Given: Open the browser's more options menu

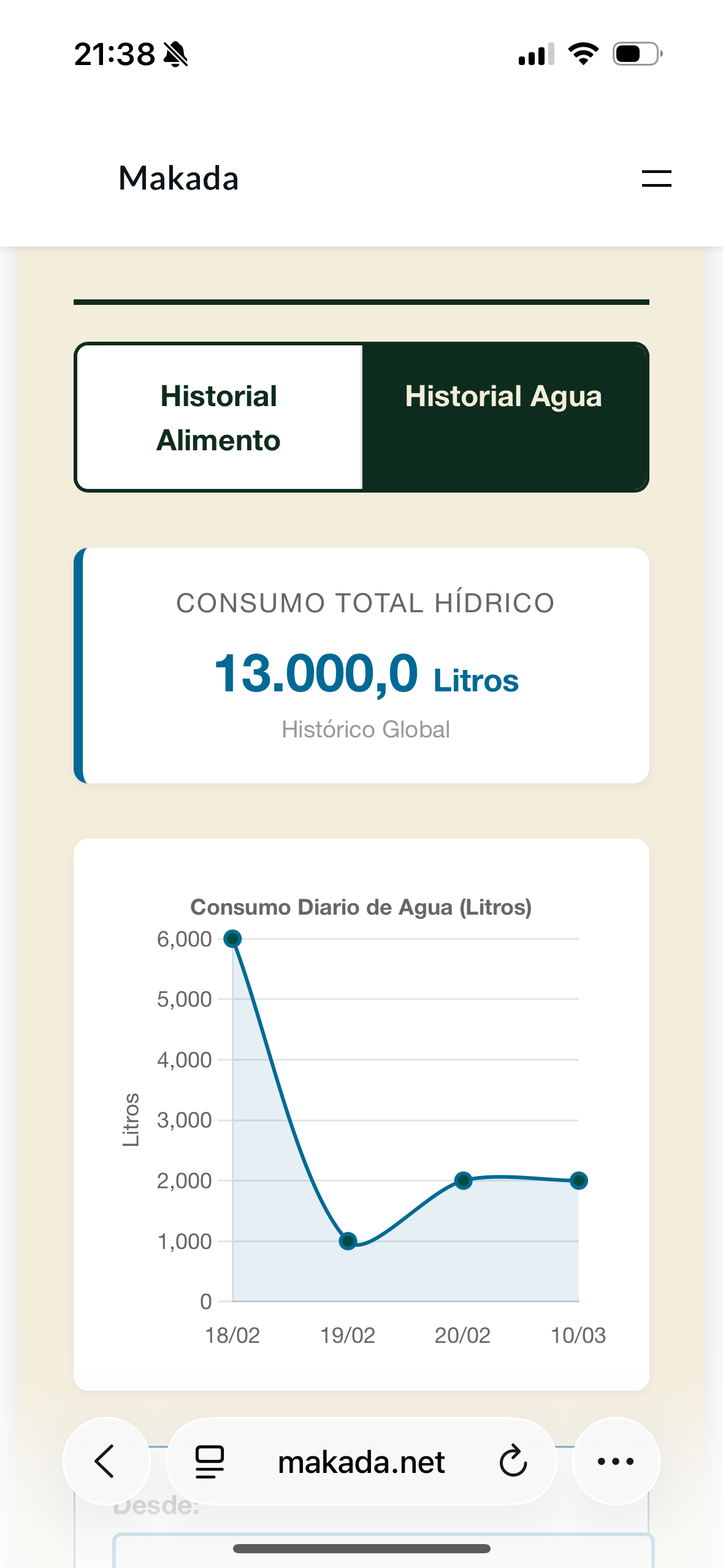Looking at the screenshot, I should click(x=615, y=1461).
